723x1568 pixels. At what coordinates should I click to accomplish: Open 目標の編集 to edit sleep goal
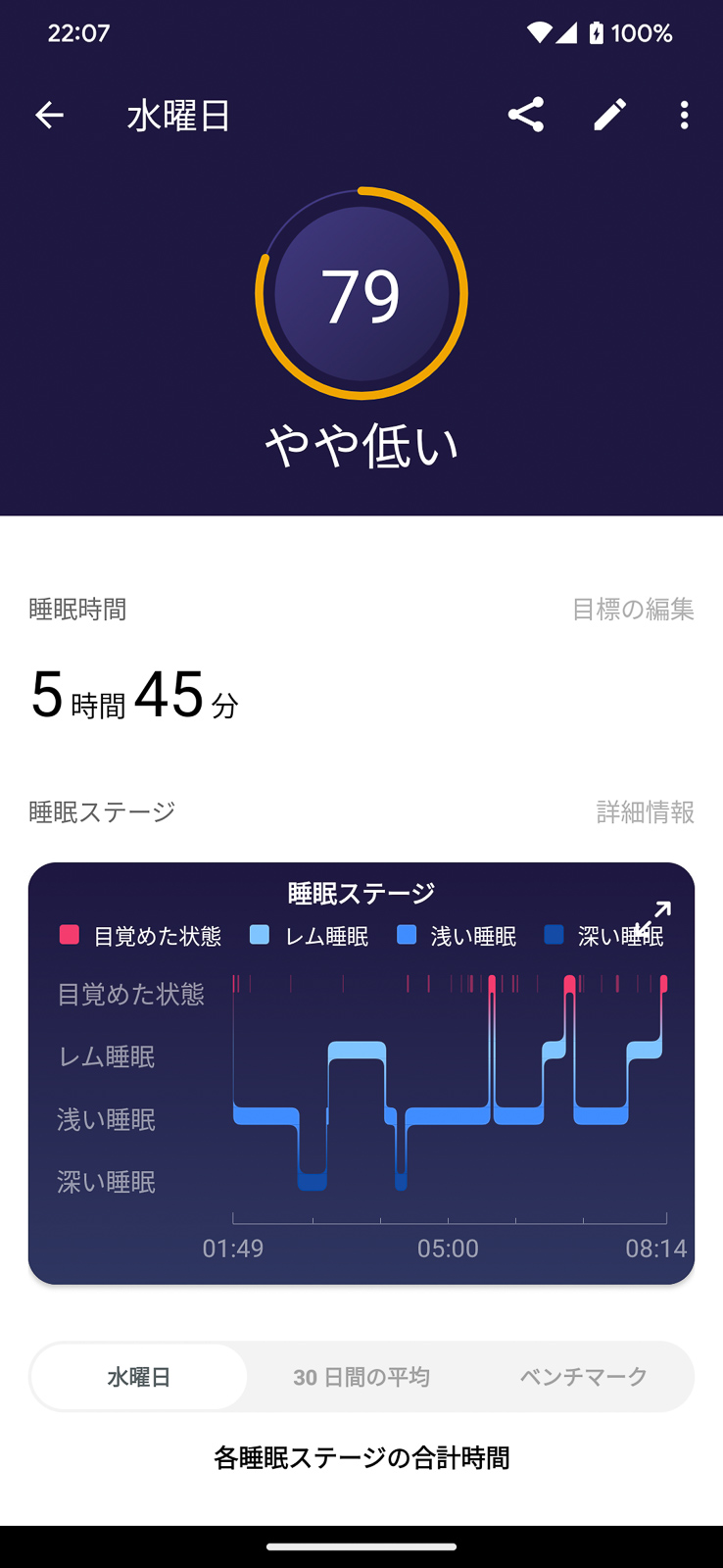pyautogui.click(x=633, y=610)
